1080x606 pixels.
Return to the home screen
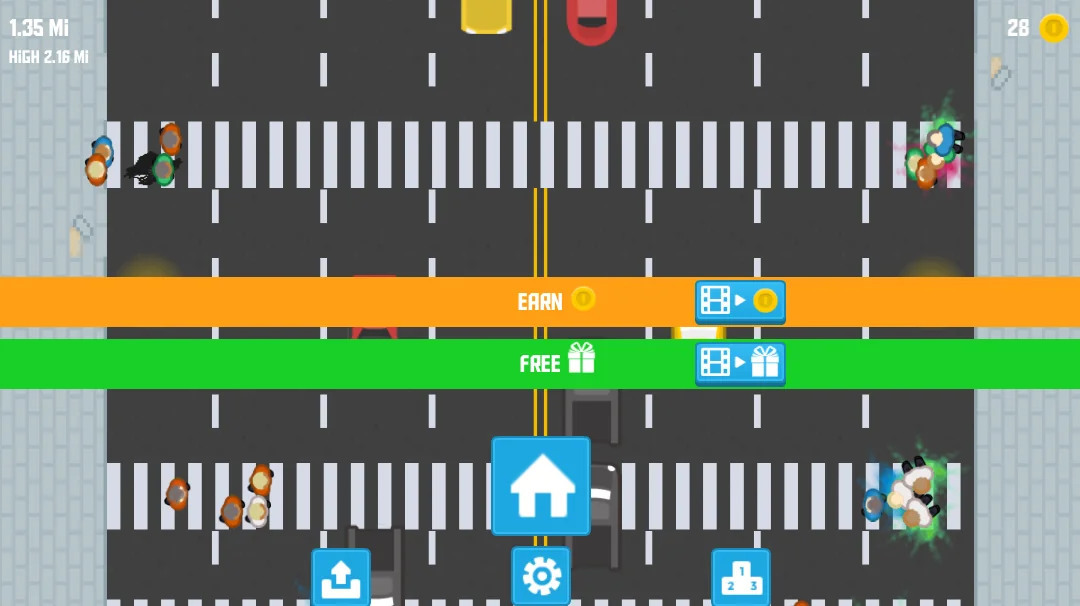(x=541, y=486)
